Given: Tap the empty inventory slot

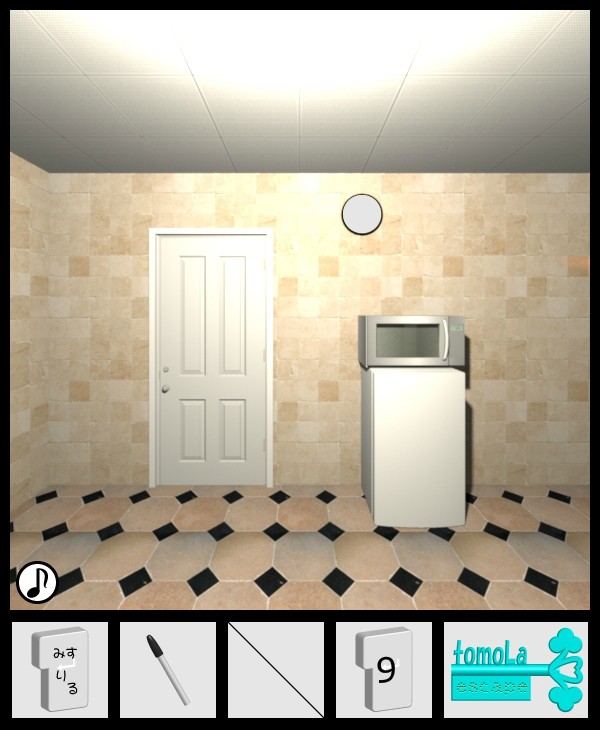Looking at the screenshot, I should (x=276, y=669).
